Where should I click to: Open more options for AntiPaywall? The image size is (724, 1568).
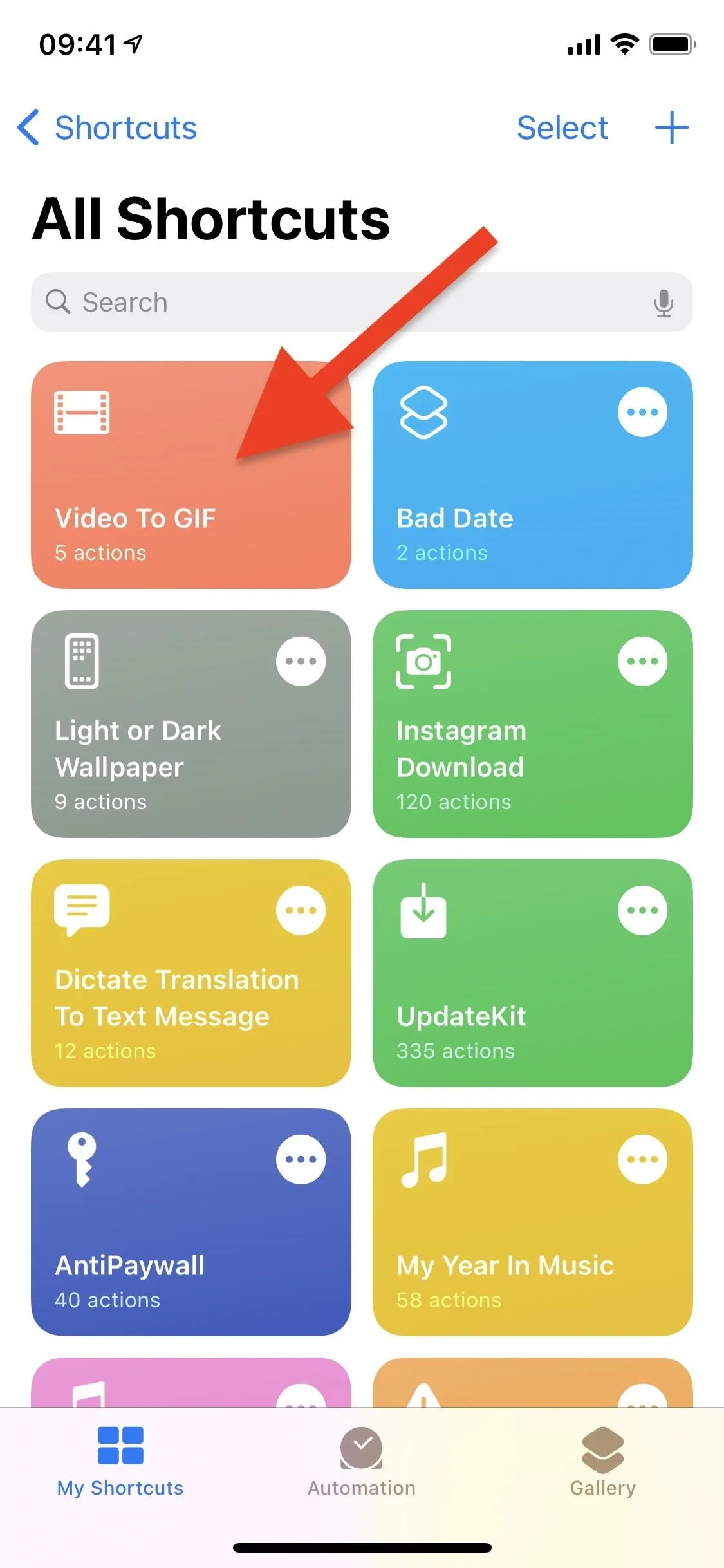coord(301,1159)
